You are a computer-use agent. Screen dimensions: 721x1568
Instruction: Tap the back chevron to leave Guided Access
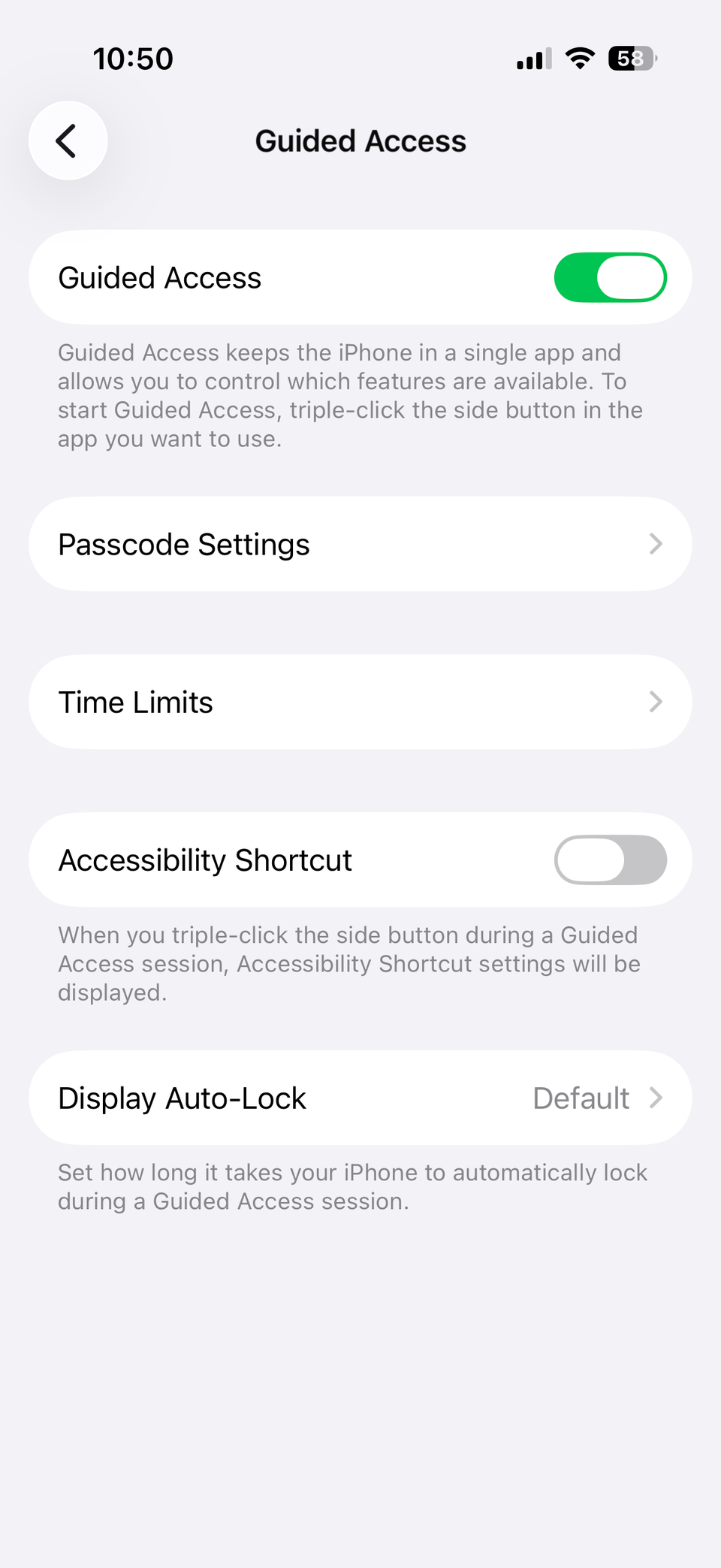(x=68, y=140)
